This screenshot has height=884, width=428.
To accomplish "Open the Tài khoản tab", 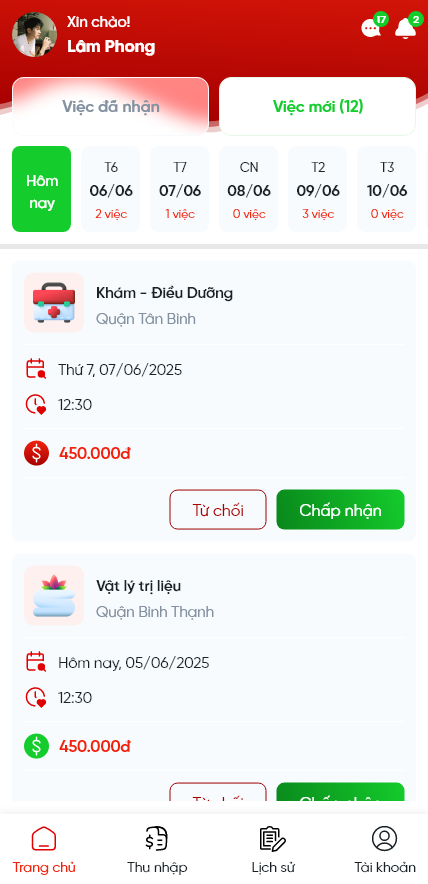I will pos(385,850).
